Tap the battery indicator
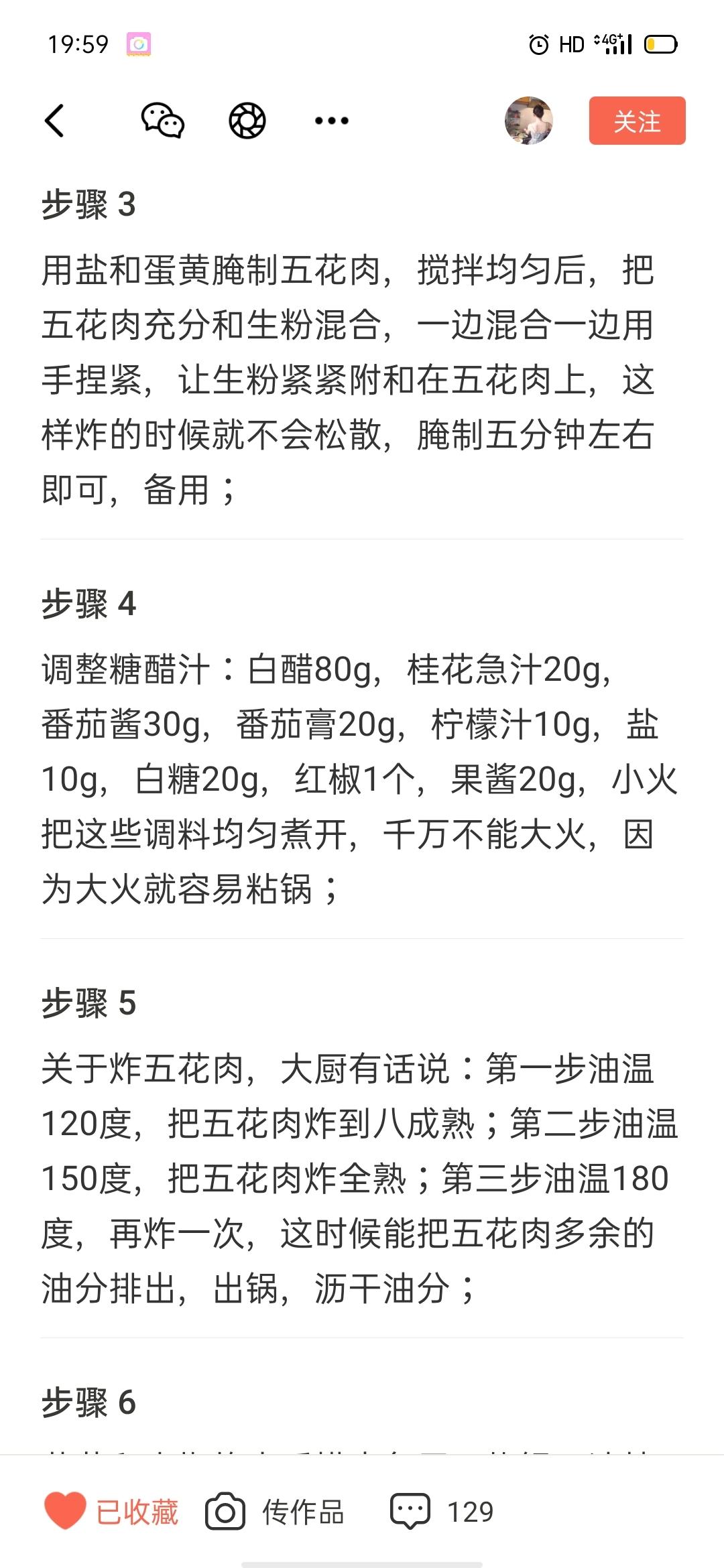The image size is (724, 1568). tap(661, 45)
